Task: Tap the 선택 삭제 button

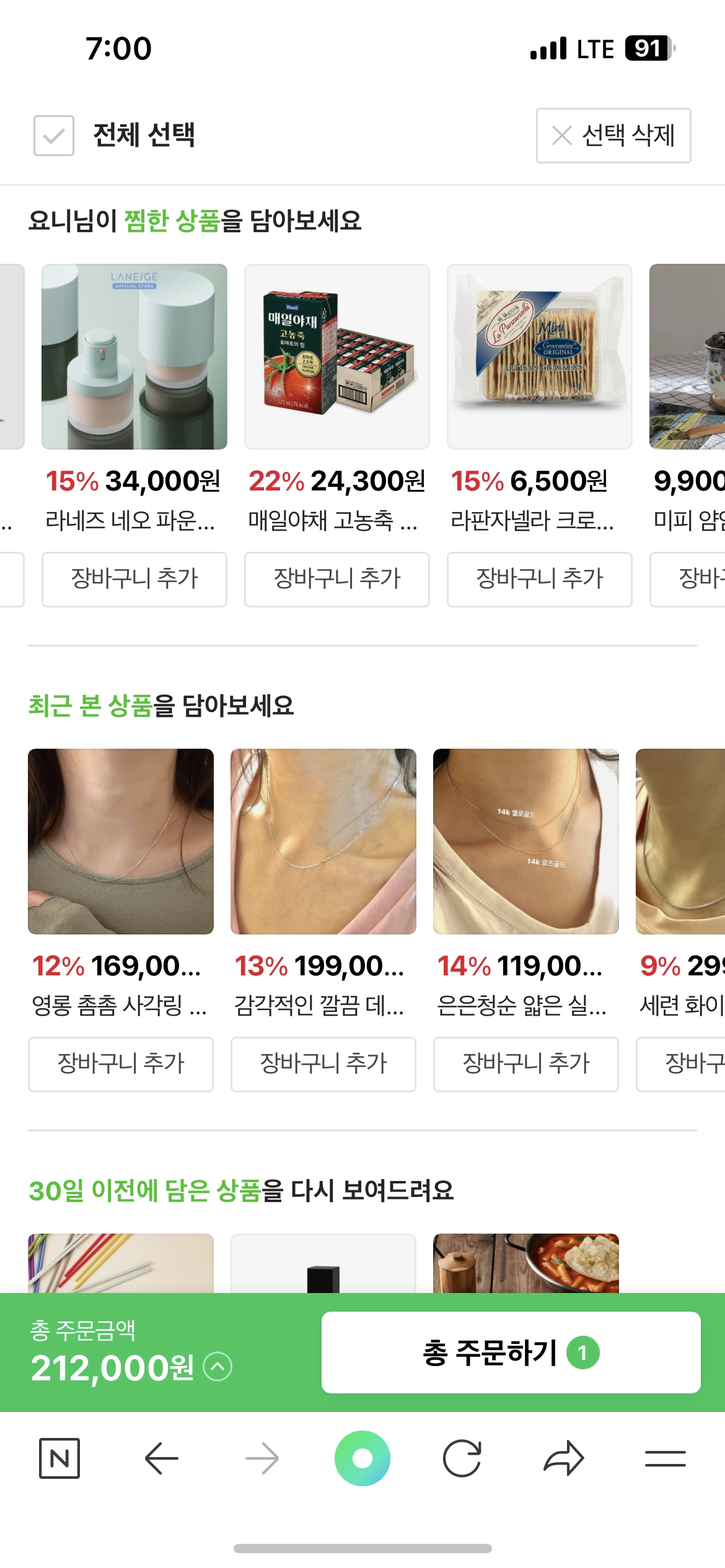Action: pyautogui.click(x=613, y=136)
